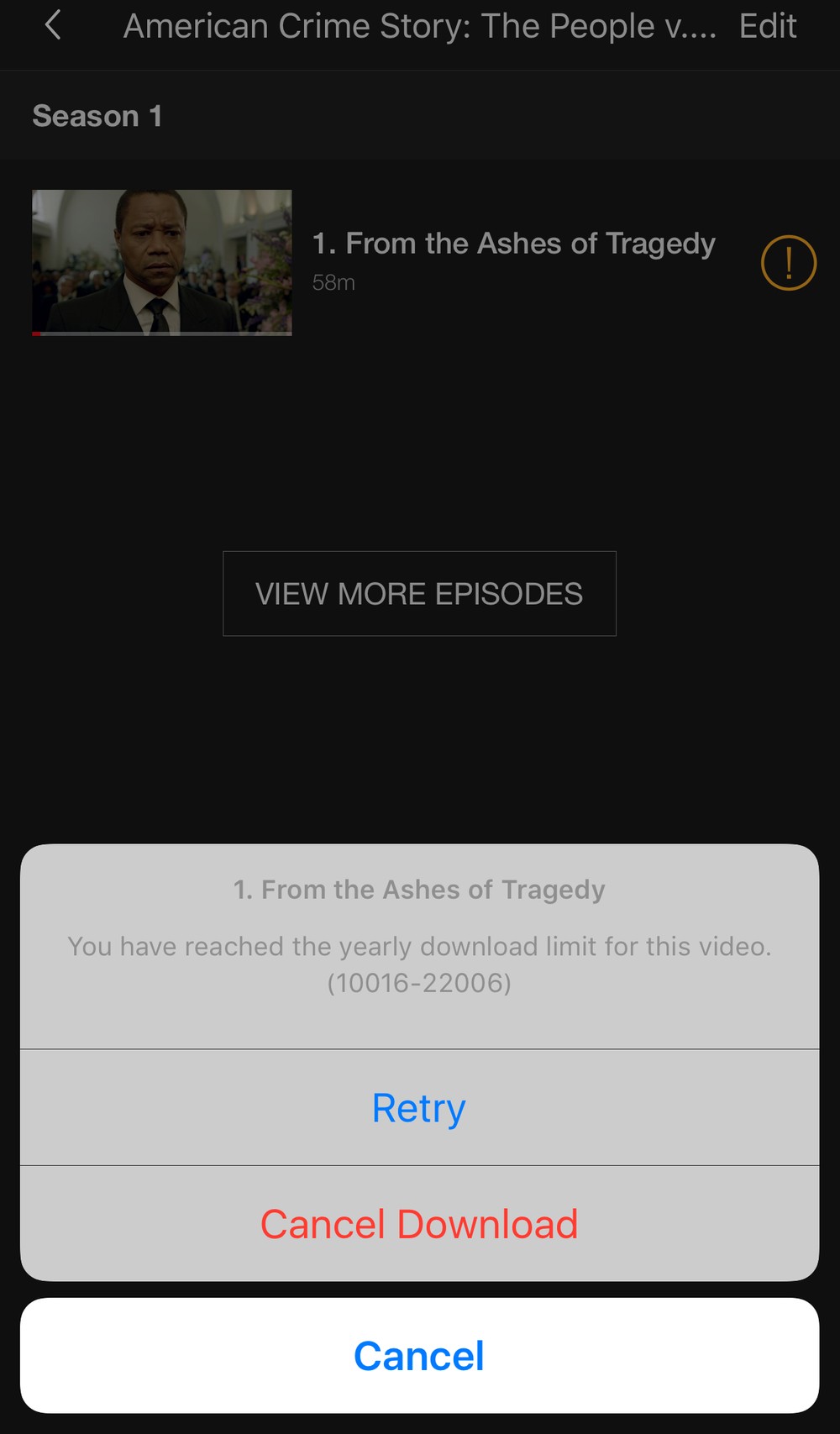Open the download error warning icon

(x=788, y=263)
